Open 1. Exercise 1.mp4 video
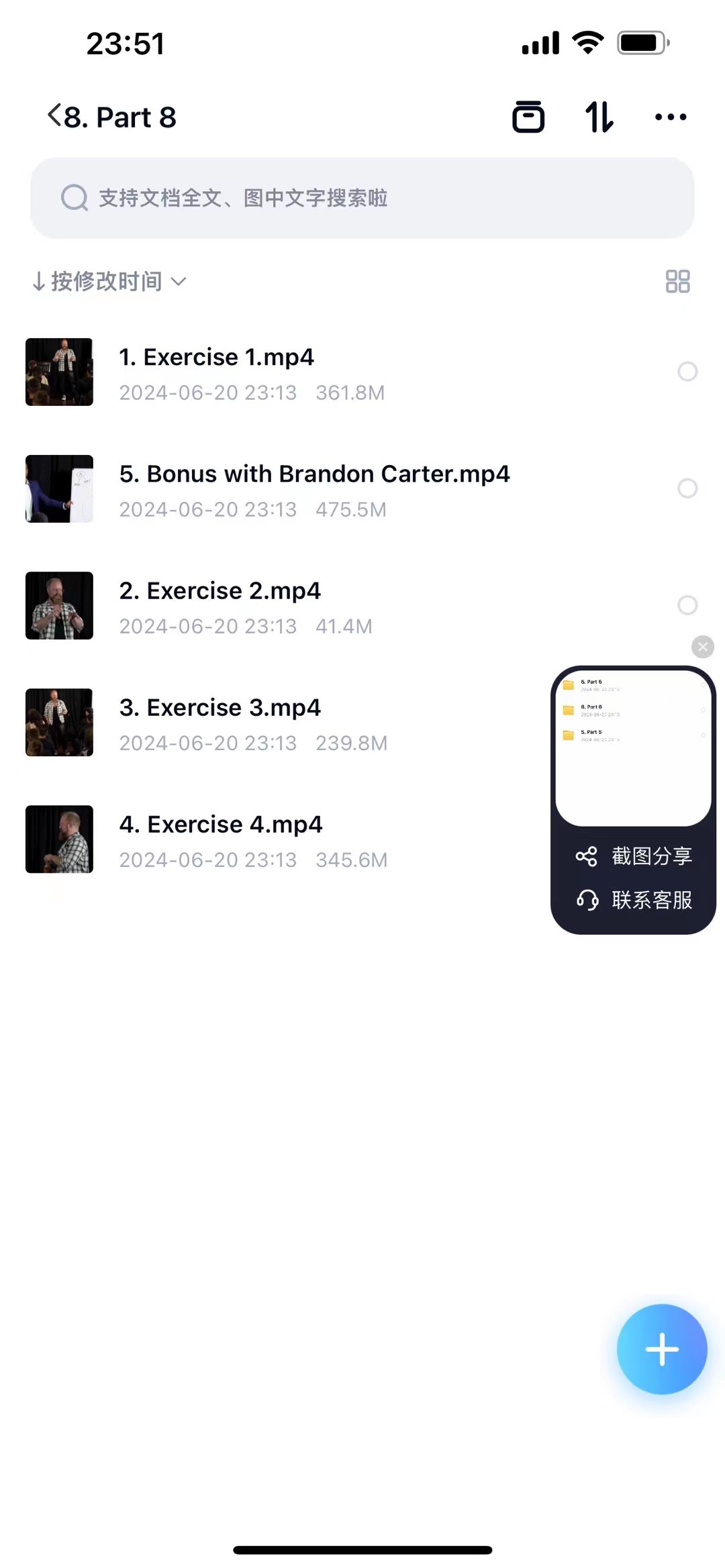Screen dimensions: 725x1568 coord(216,357)
